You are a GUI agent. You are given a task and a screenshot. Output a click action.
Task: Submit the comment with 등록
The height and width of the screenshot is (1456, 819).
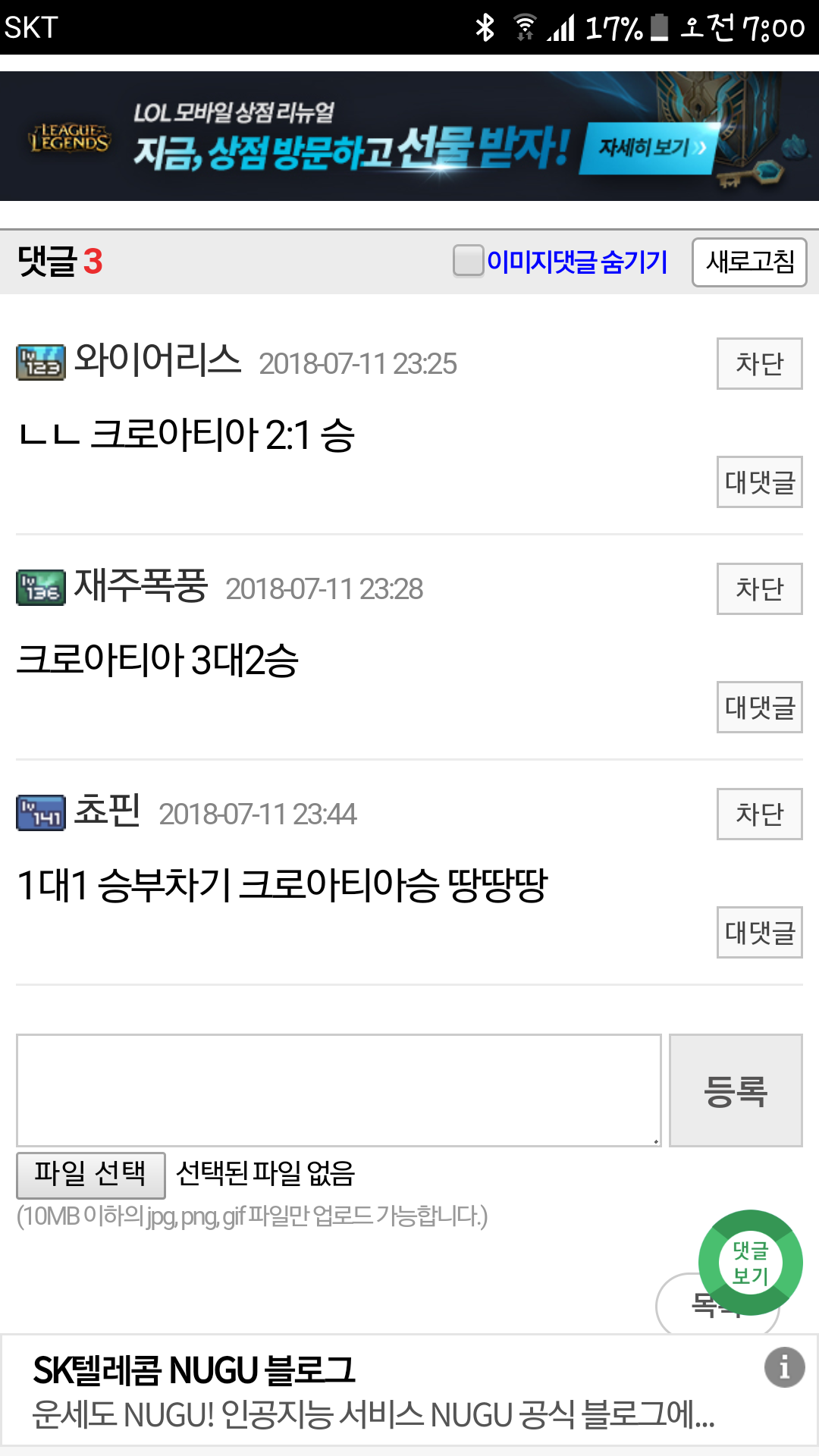736,1090
